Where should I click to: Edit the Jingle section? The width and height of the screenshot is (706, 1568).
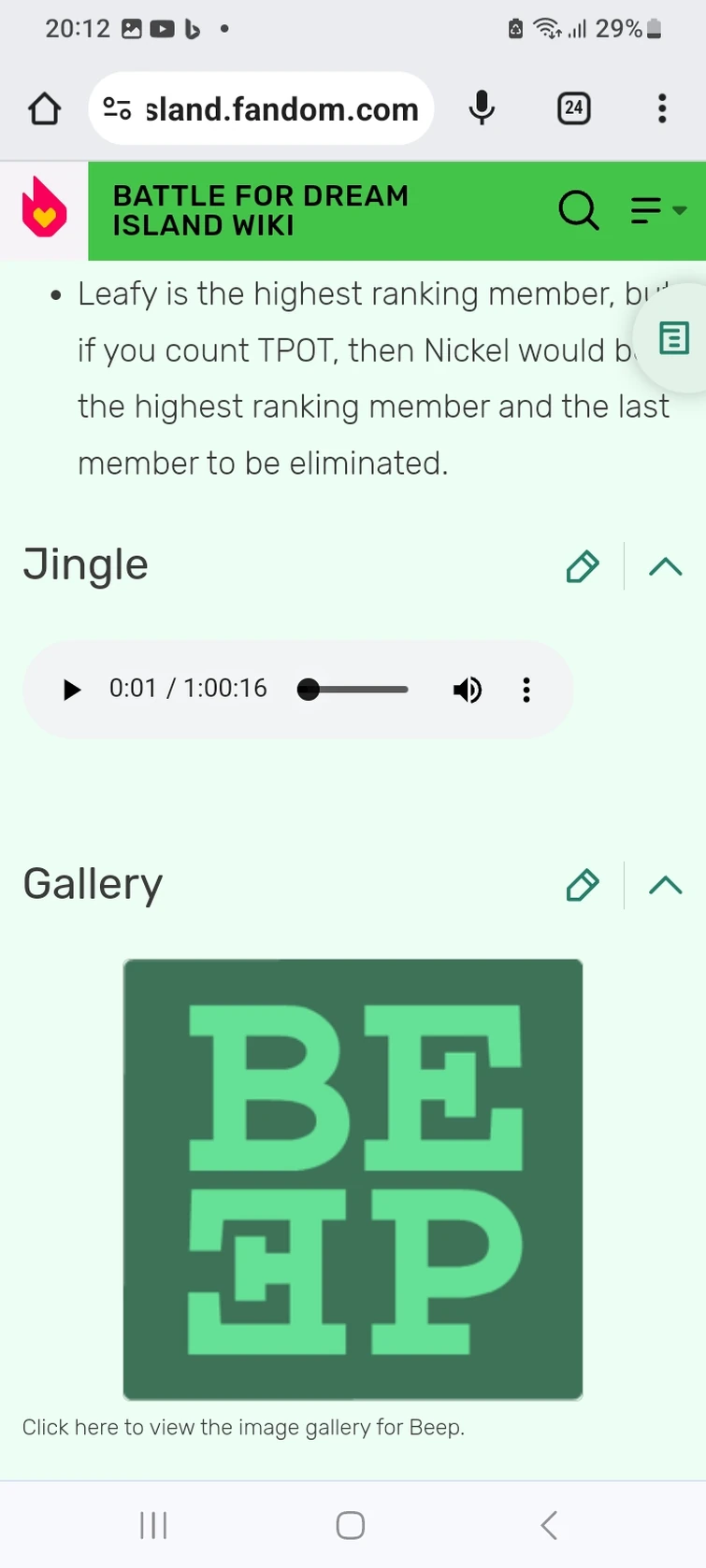(x=582, y=566)
